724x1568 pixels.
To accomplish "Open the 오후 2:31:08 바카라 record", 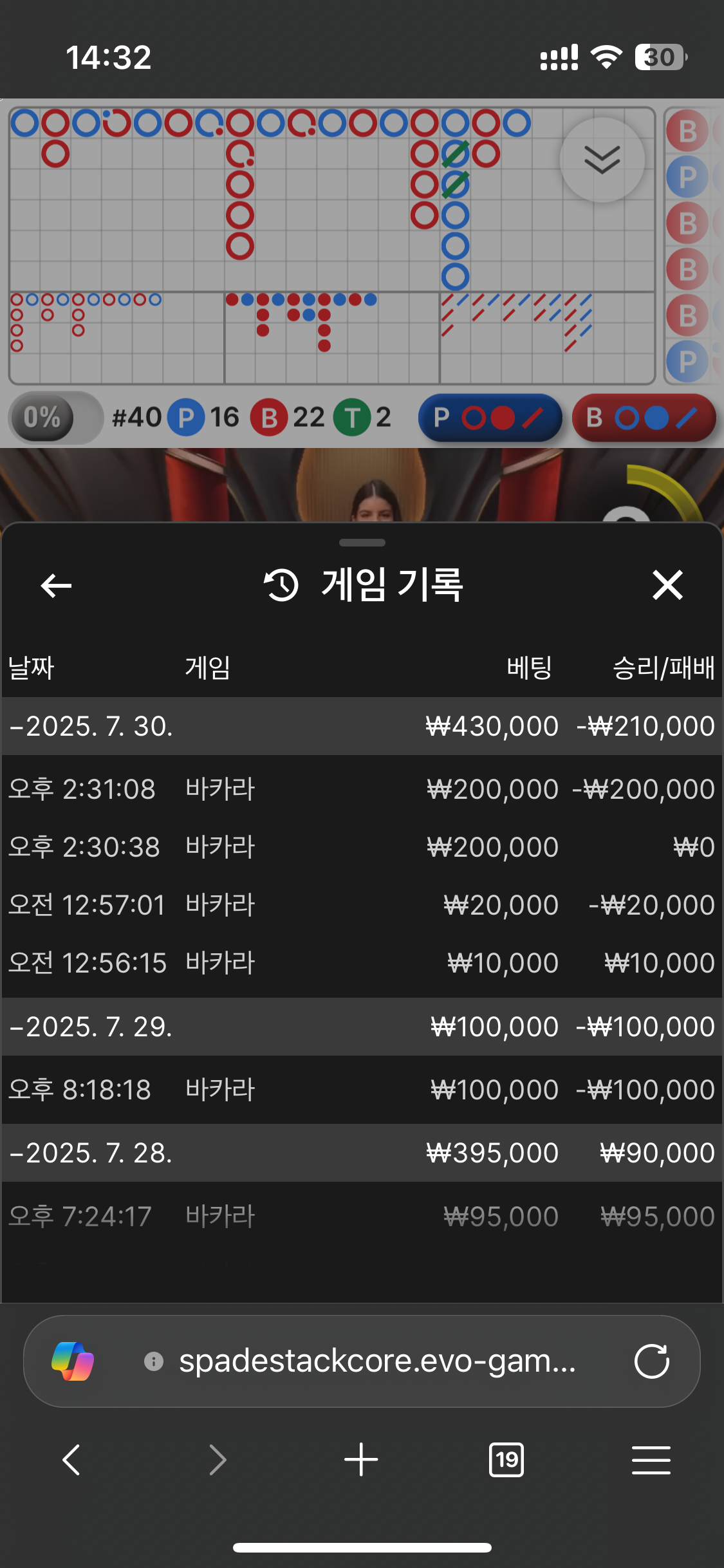I will [x=360, y=789].
